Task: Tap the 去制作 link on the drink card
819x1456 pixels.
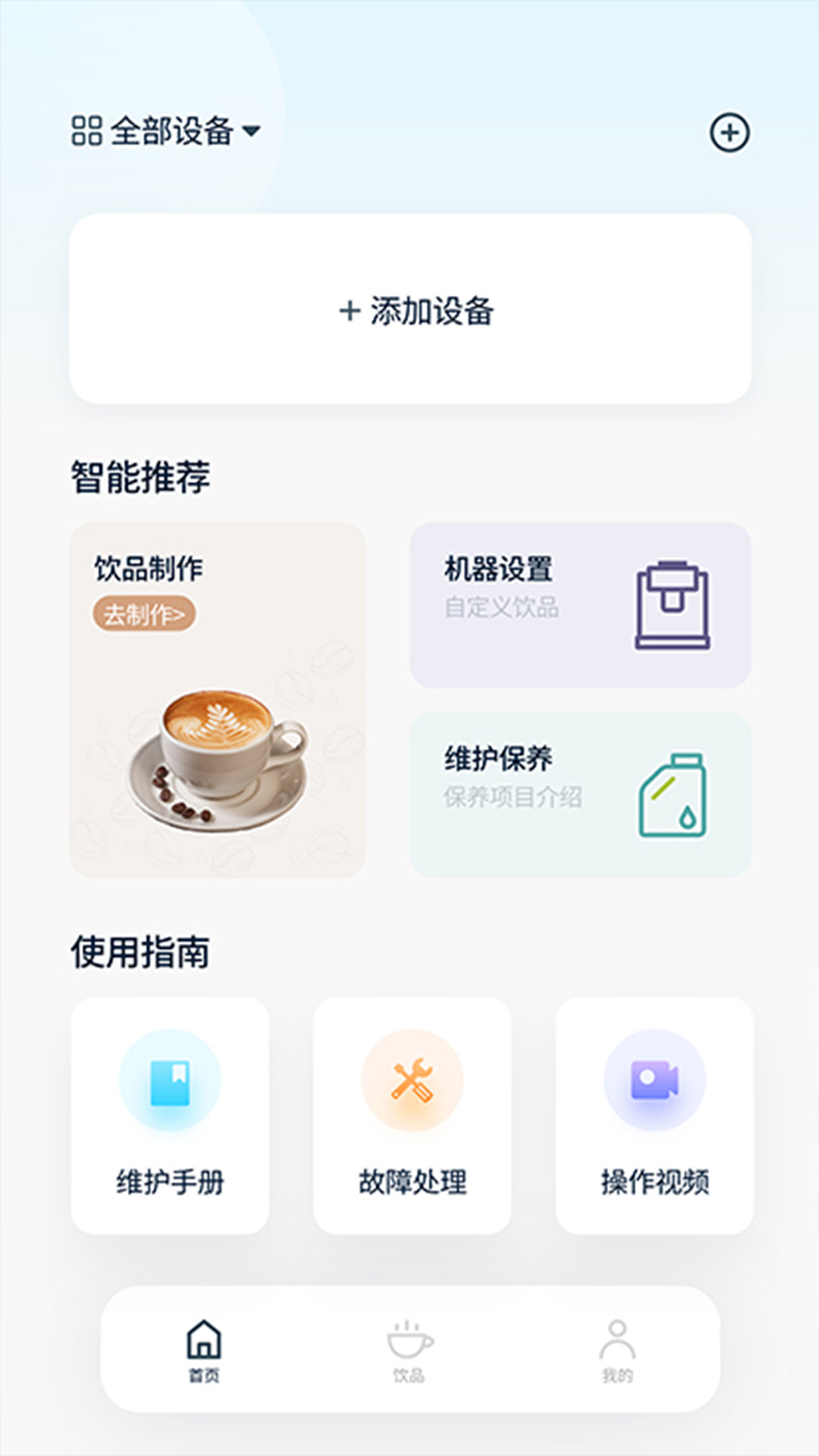Action: 145,612
